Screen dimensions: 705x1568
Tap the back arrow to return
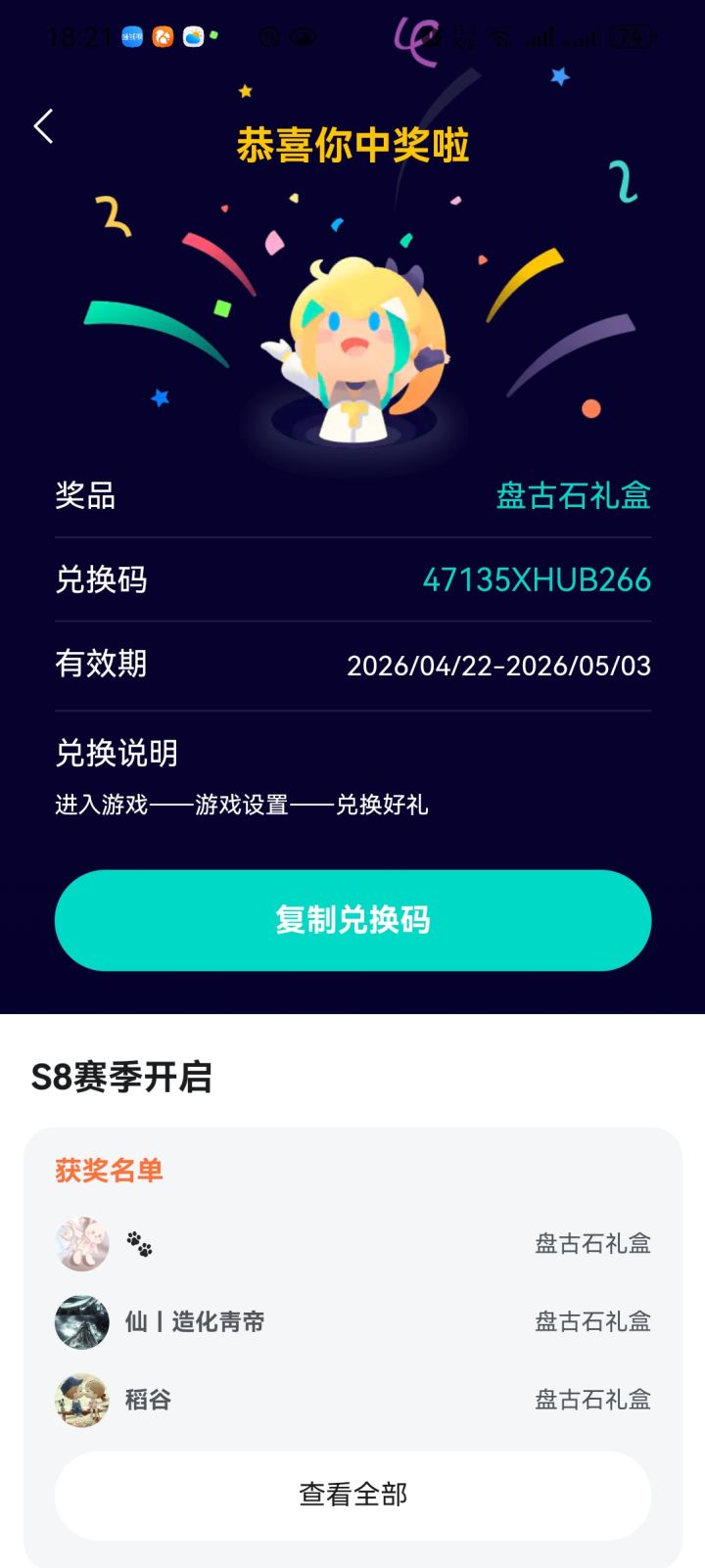click(x=43, y=125)
